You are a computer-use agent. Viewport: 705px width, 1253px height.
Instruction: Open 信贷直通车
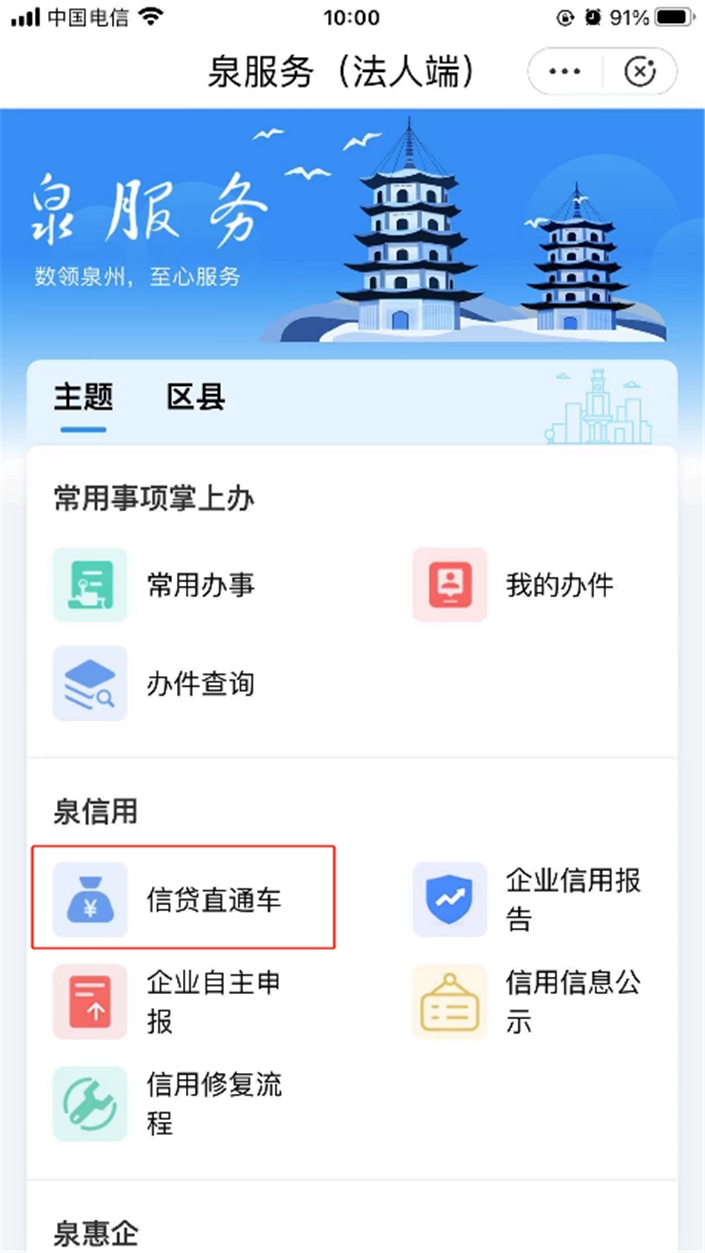point(183,898)
